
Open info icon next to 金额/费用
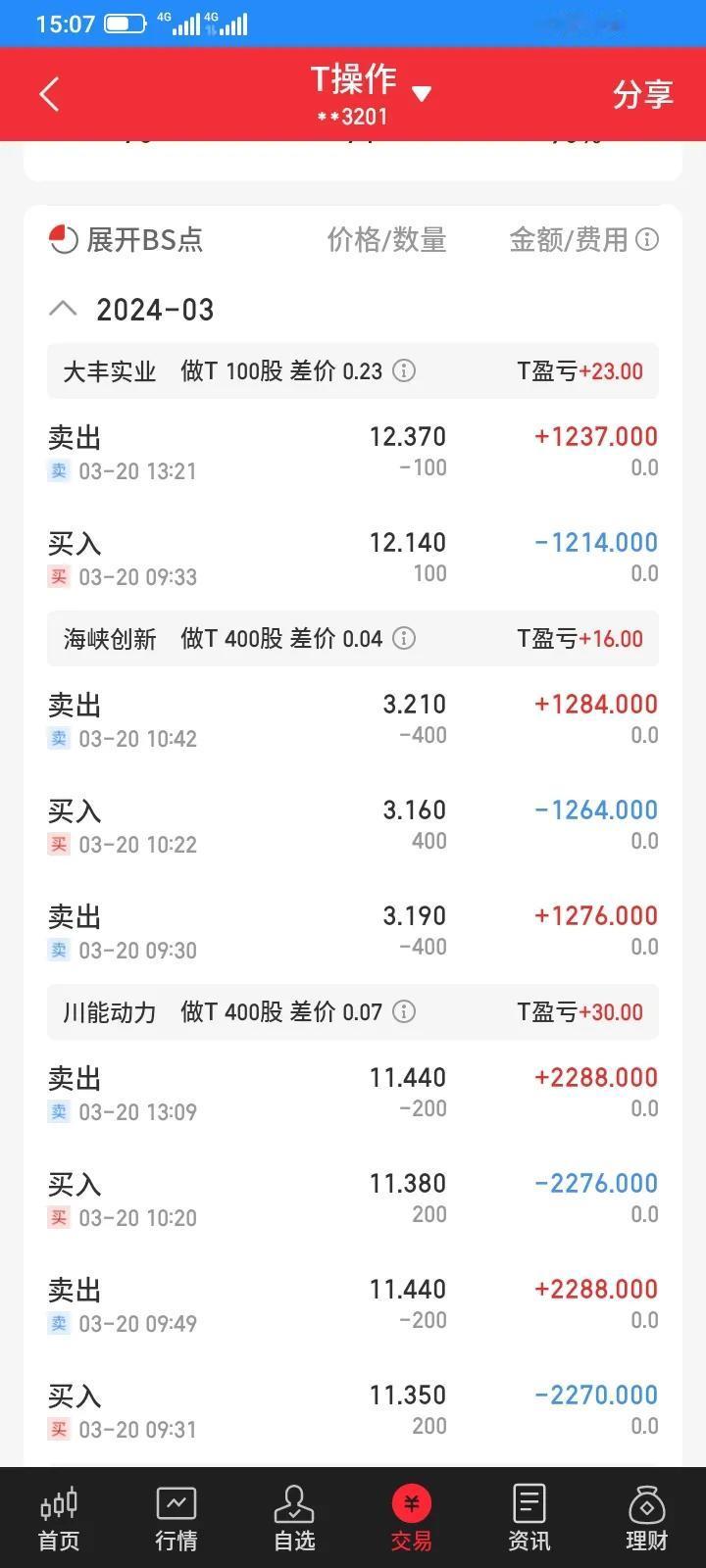pyautogui.click(x=647, y=239)
